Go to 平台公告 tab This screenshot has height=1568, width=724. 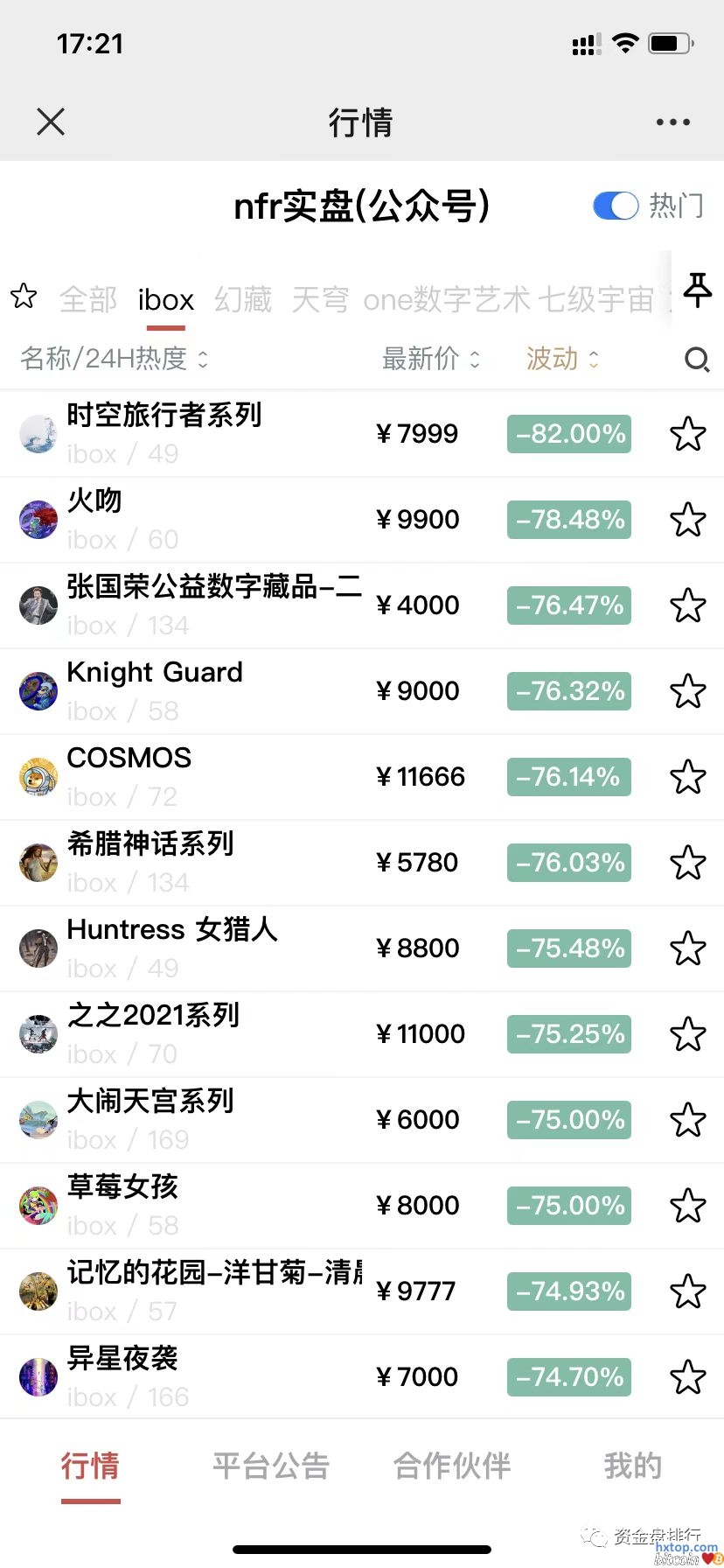click(x=271, y=1466)
